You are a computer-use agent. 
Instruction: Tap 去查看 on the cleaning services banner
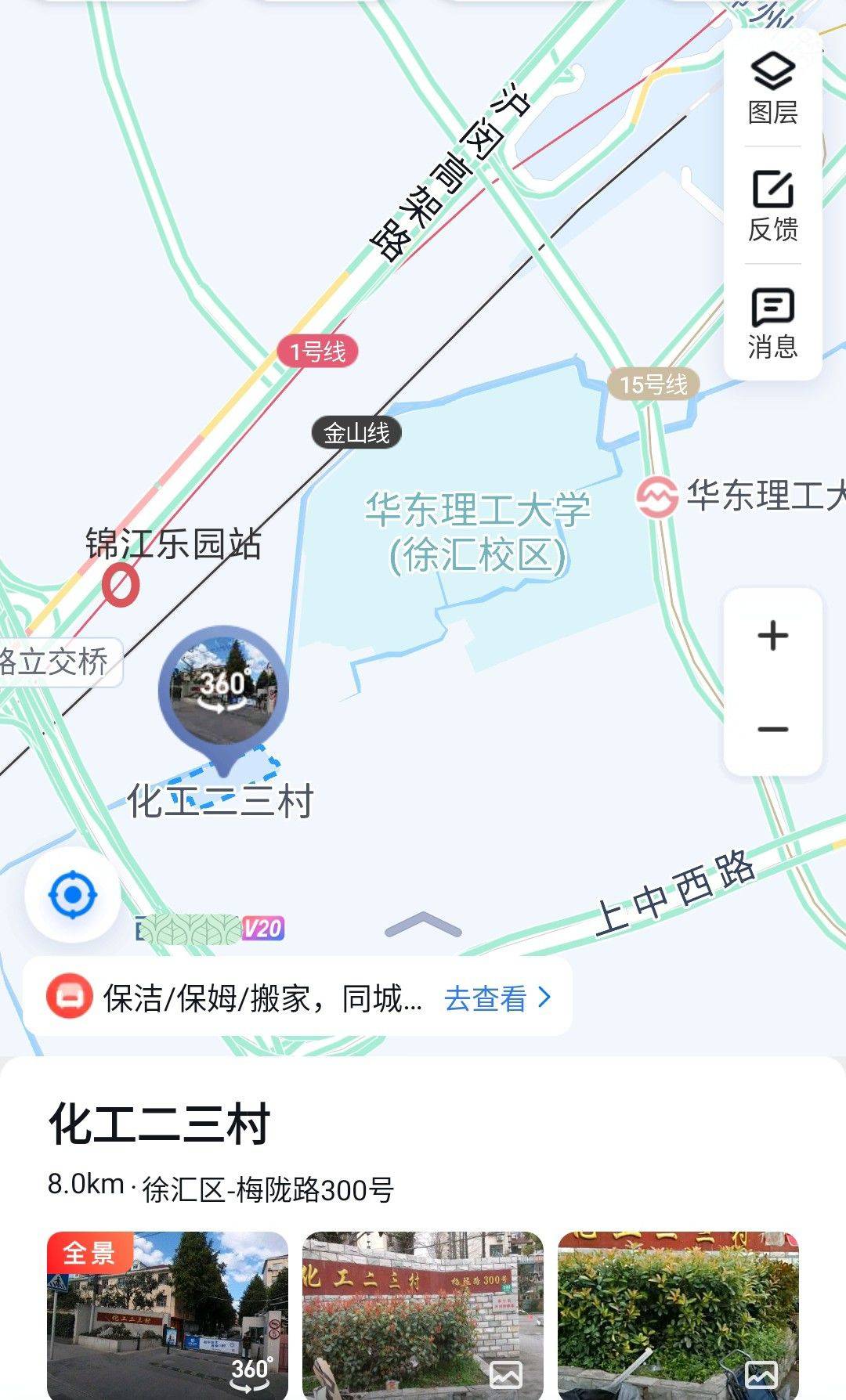498,998
